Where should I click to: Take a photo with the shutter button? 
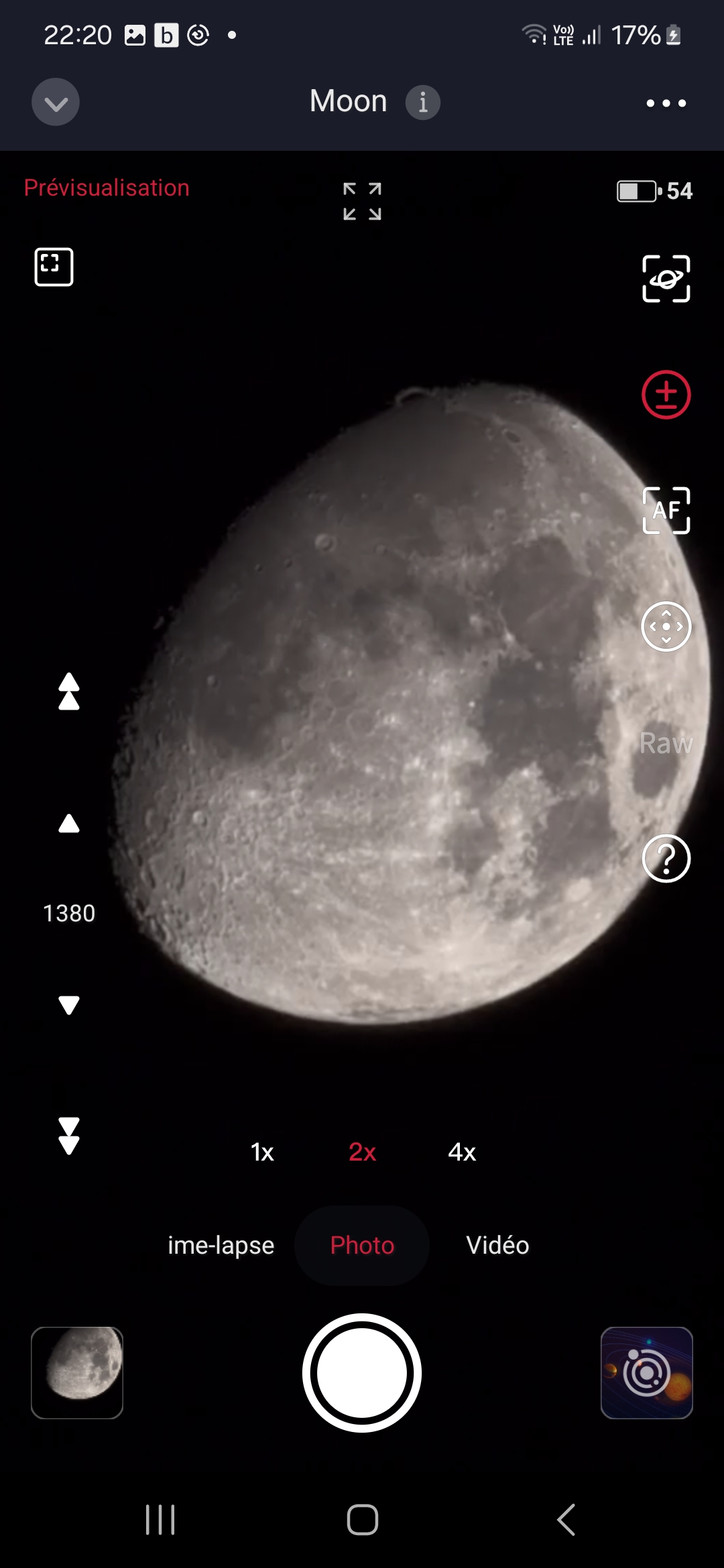362,1372
